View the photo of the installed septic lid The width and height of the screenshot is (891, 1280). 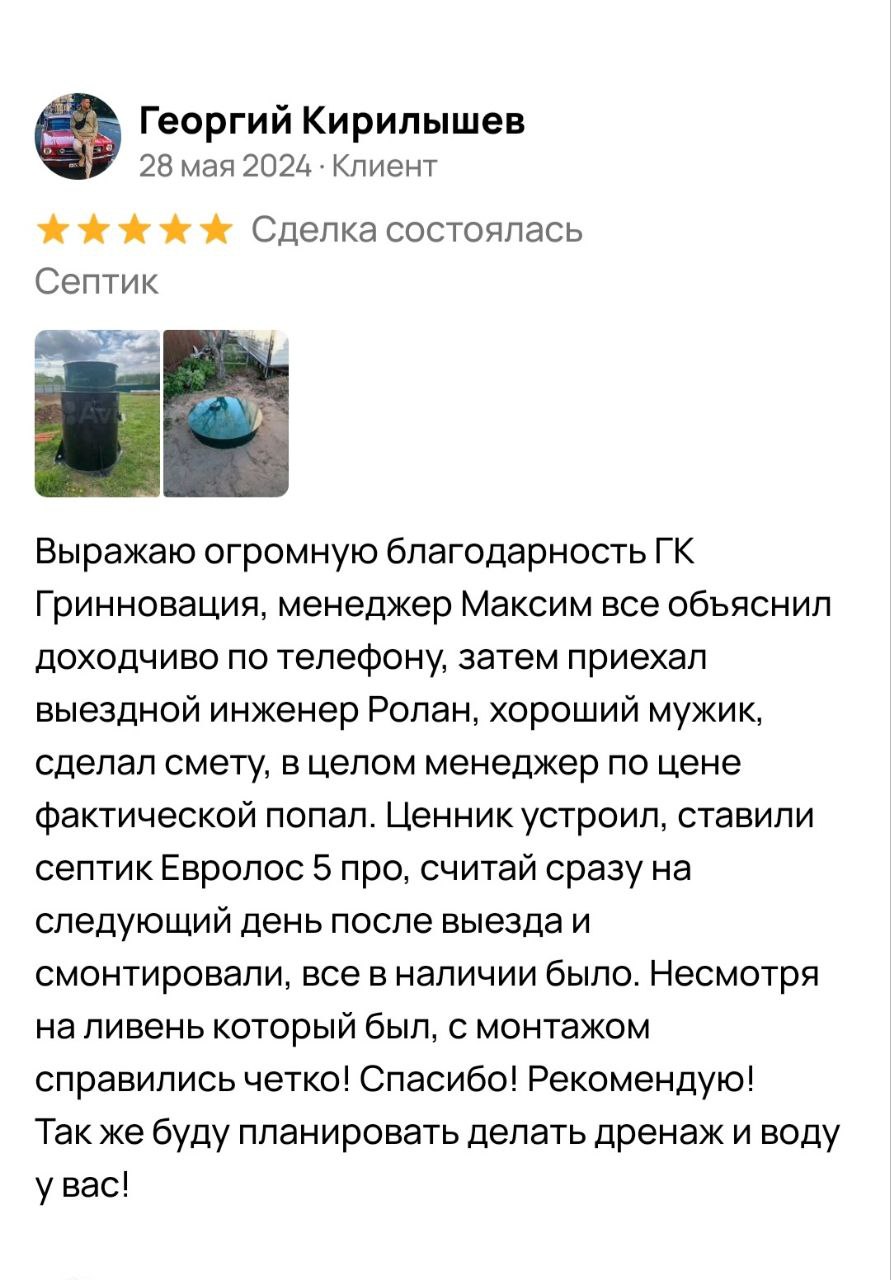(226, 413)
